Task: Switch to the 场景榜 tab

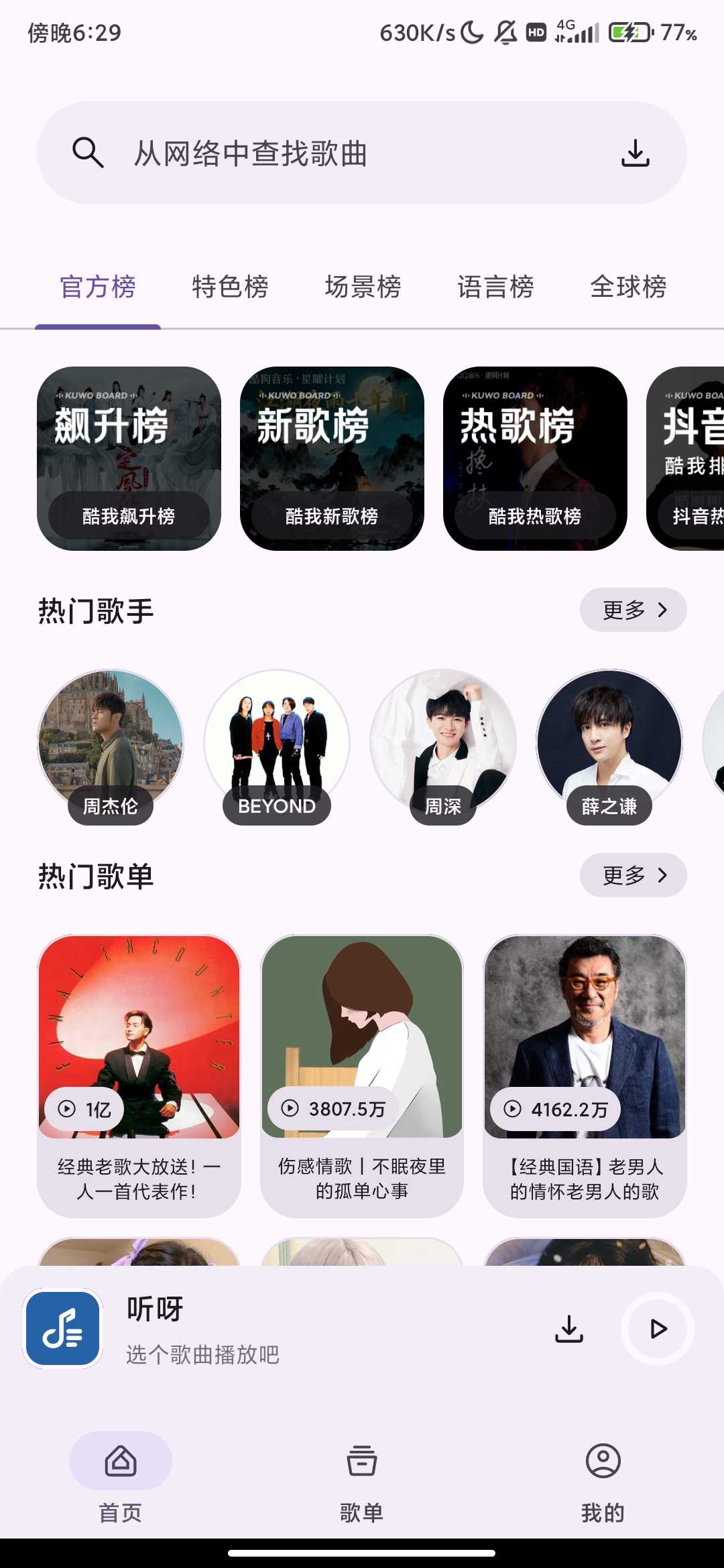Action: pos(363,287)
